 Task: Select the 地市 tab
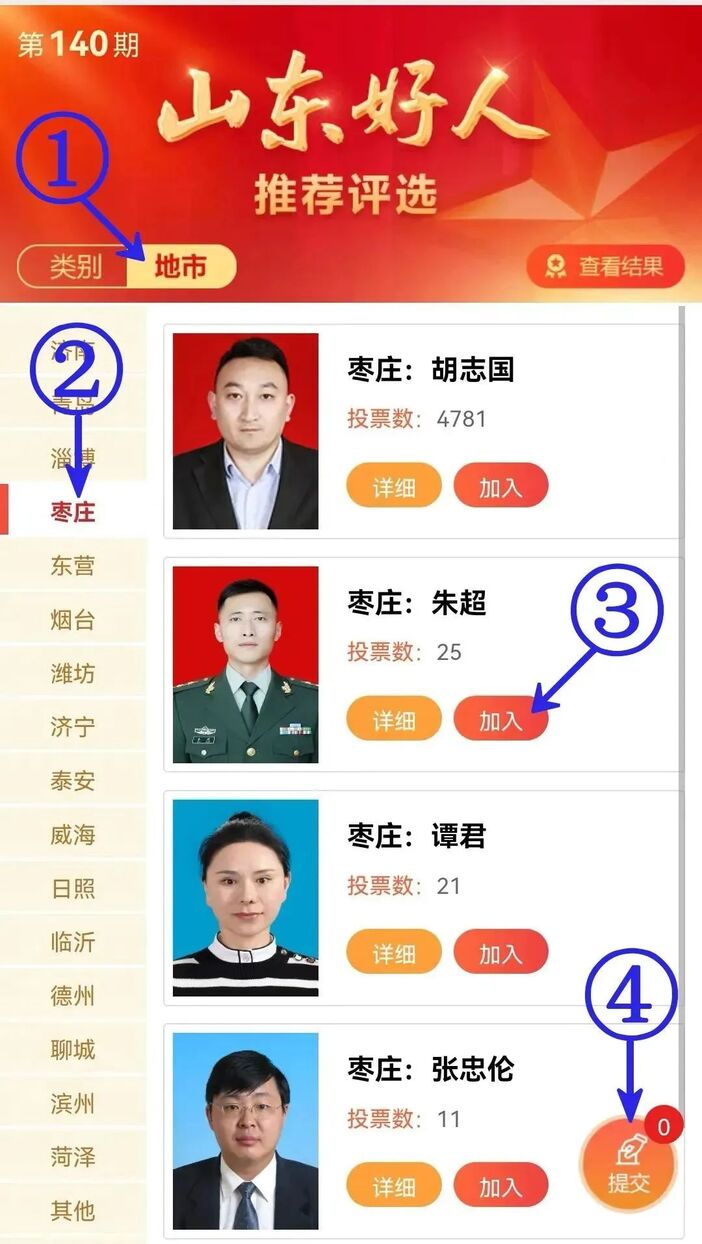(180, 267)
